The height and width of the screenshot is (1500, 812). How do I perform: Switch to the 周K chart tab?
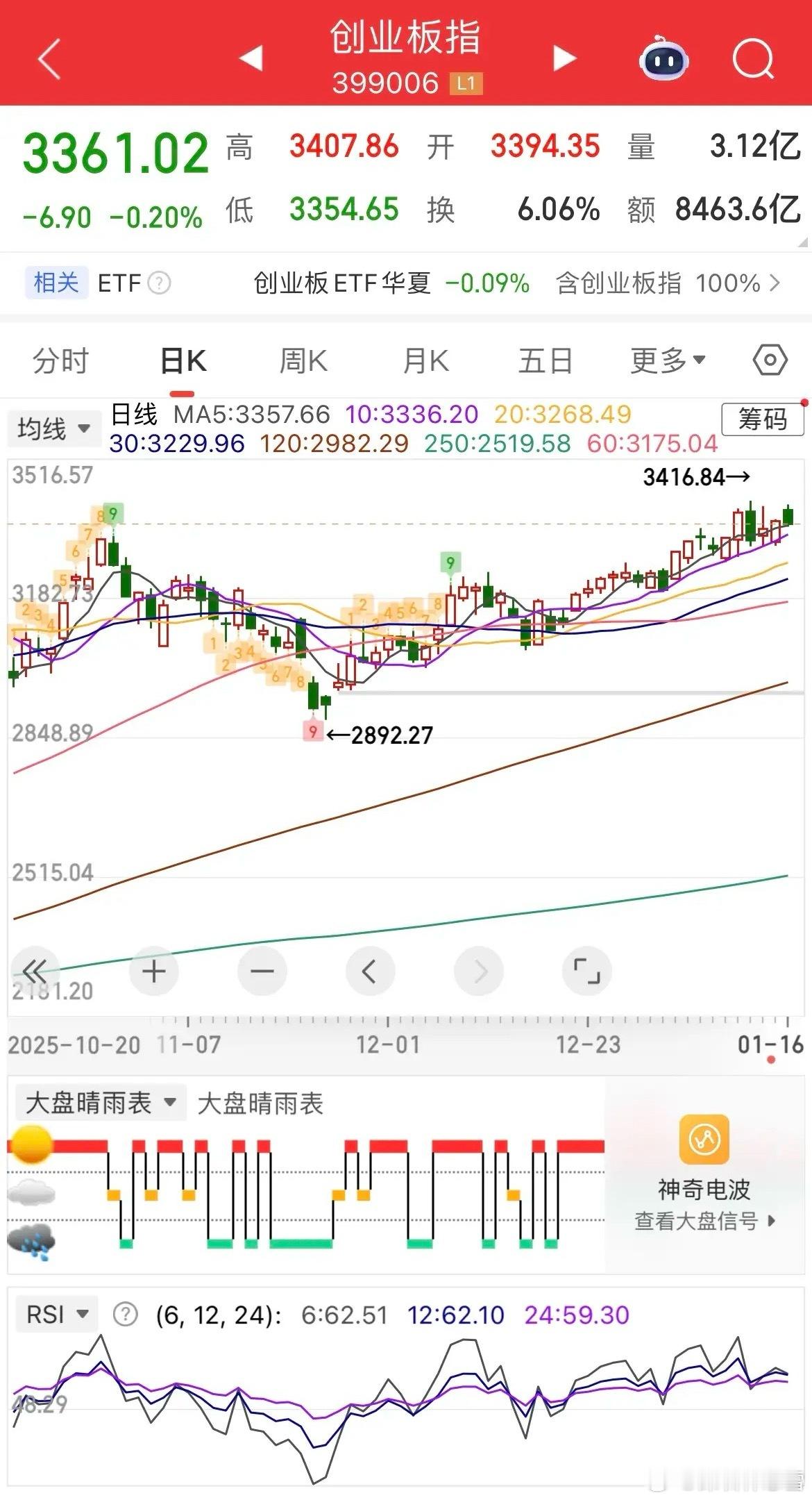303,361
